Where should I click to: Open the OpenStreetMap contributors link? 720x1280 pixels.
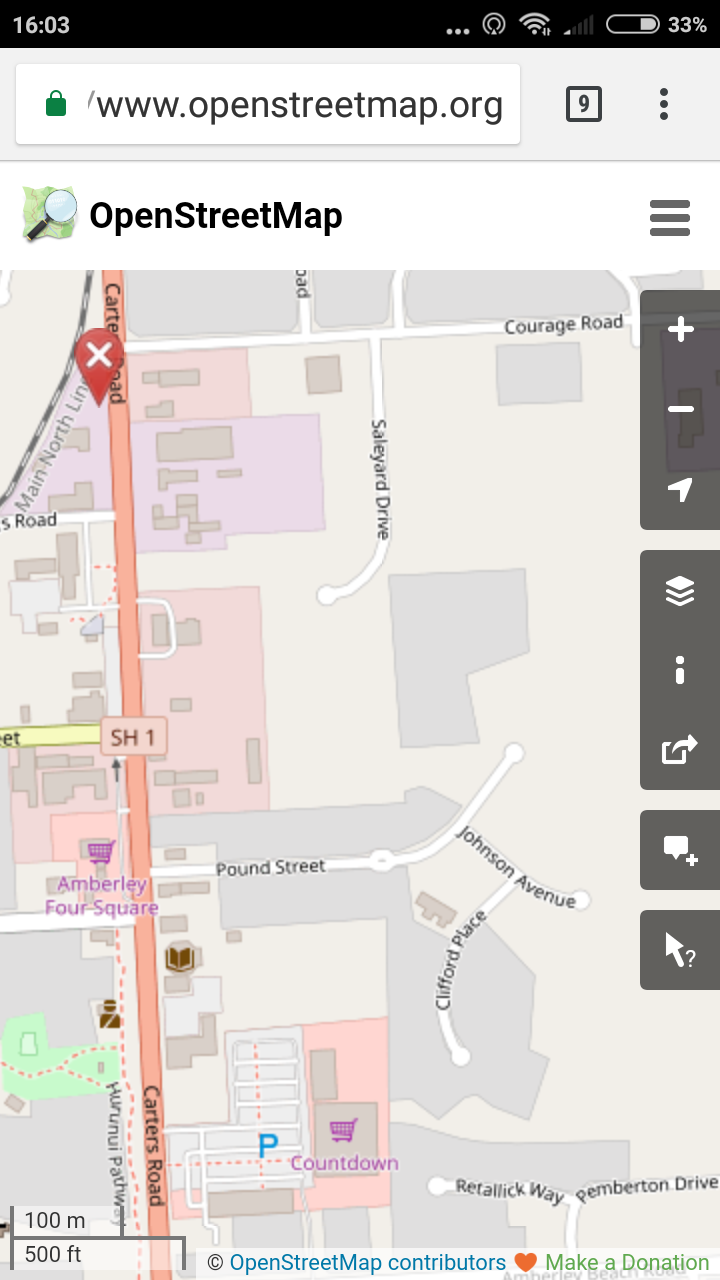pos(368,1262)
